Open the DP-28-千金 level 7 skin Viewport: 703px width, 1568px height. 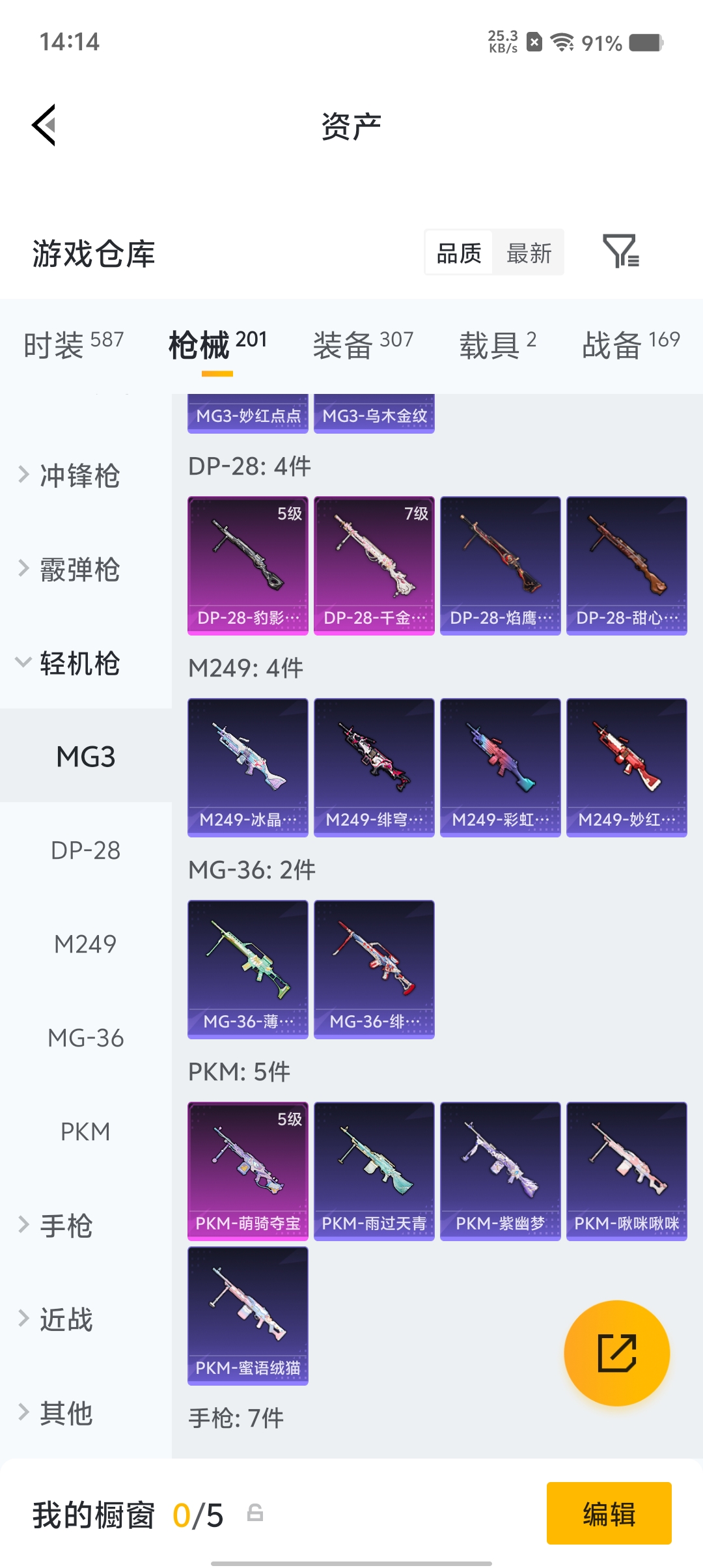pyautogui.click(x=374, y=565)
